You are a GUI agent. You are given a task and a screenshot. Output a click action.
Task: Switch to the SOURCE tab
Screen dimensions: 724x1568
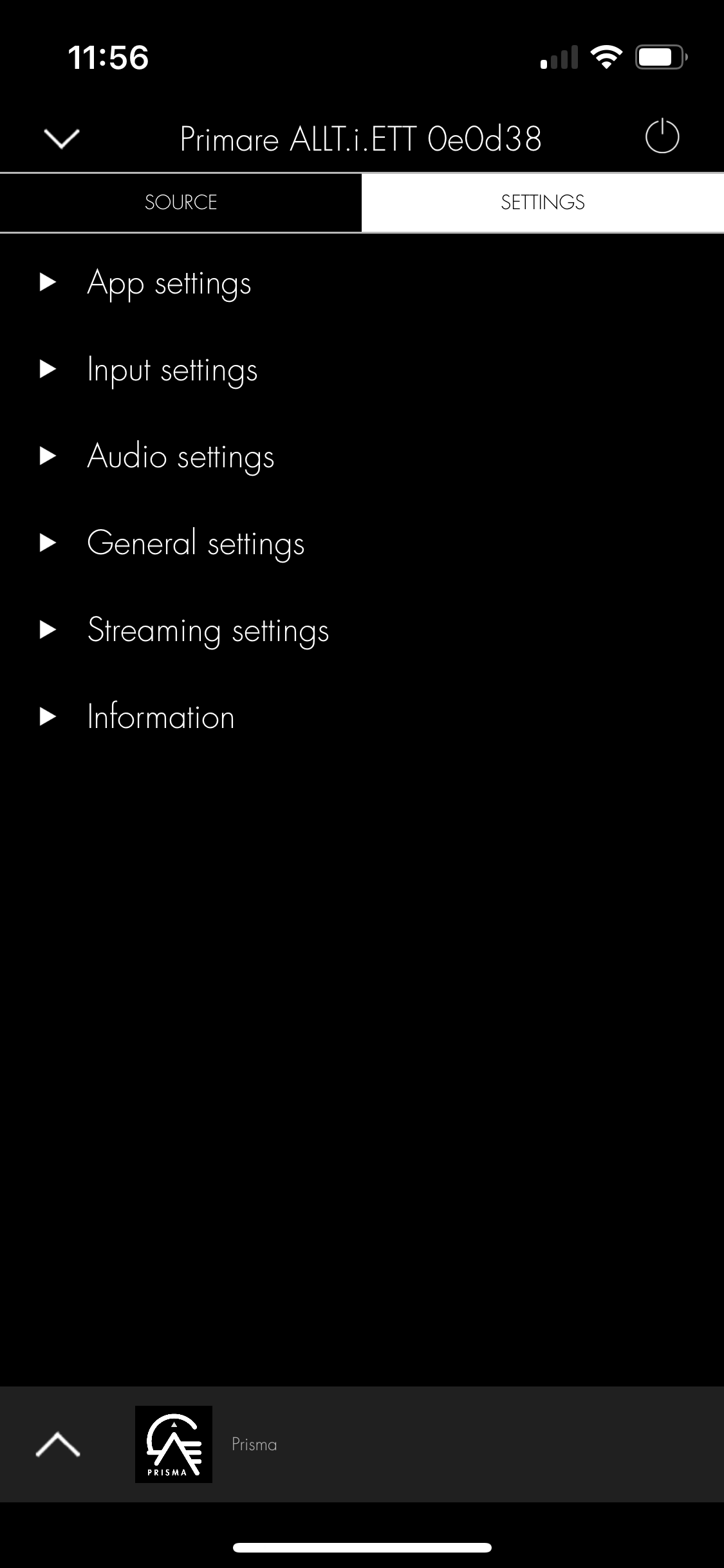click(x=181, y=202)
